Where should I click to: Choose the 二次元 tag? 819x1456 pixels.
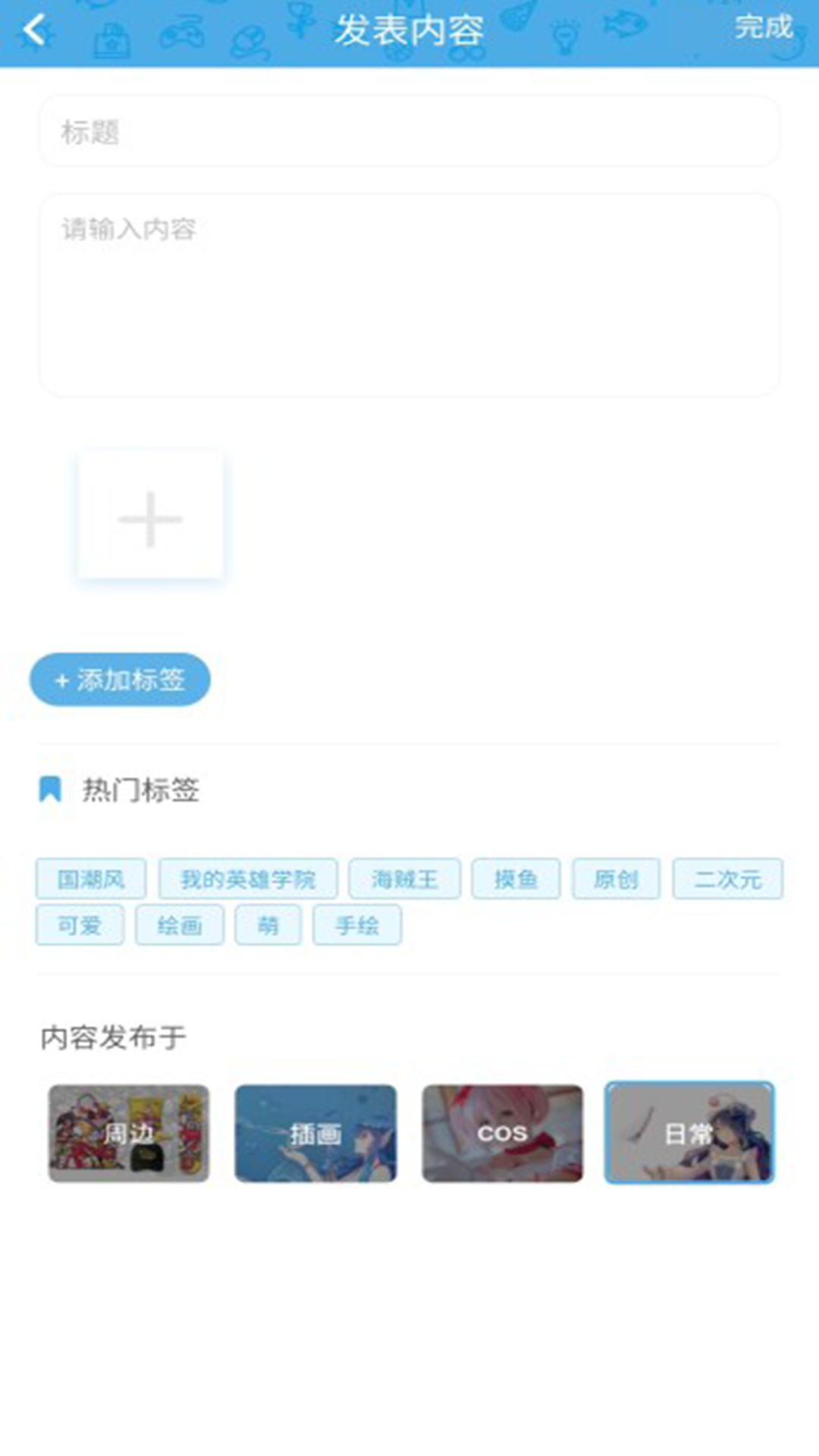click(x=727, y=879)
